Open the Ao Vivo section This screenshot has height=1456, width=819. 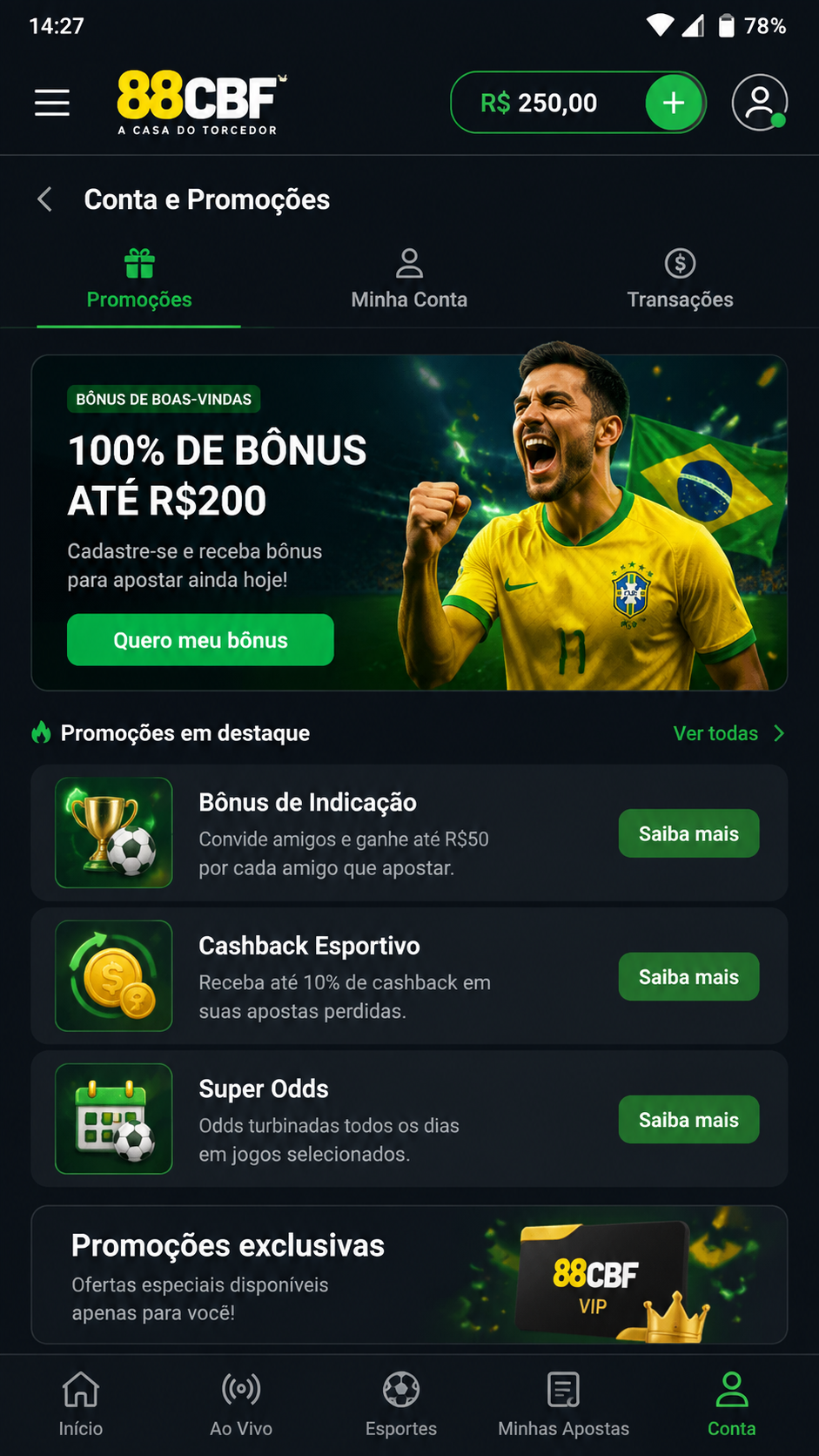click(241, 1404)
